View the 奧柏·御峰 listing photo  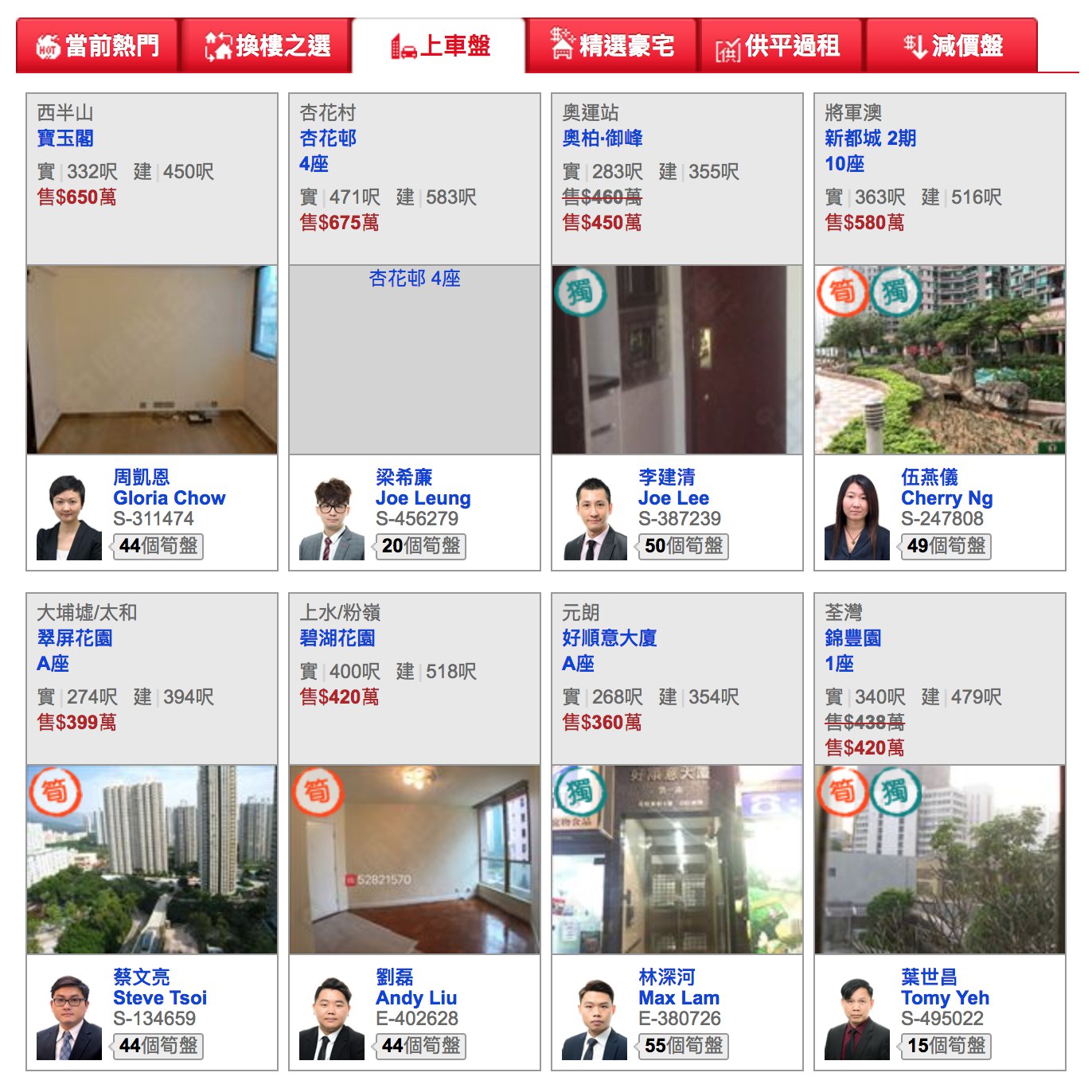[x=677, y=360]
